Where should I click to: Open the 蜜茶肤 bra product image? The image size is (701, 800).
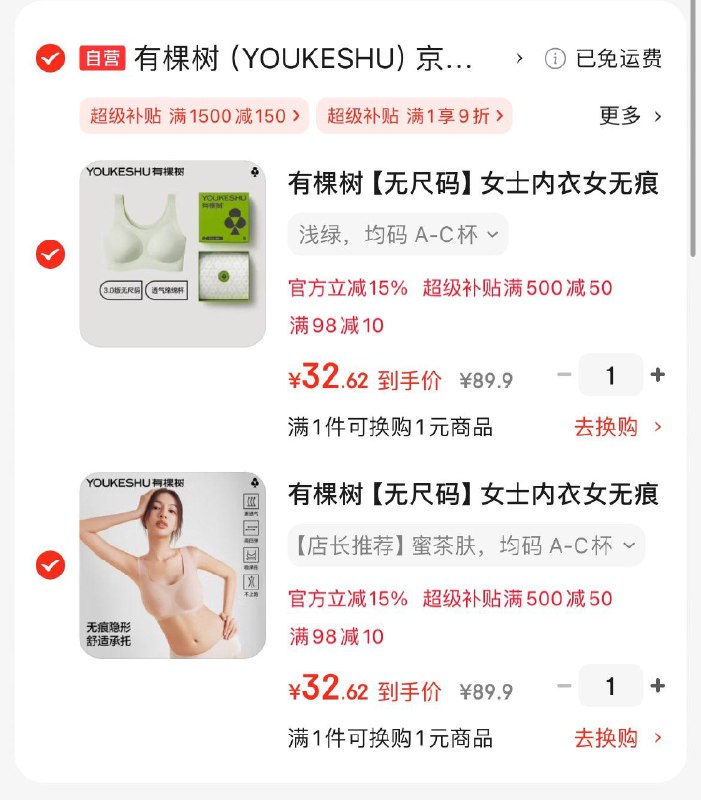(173, 565)
